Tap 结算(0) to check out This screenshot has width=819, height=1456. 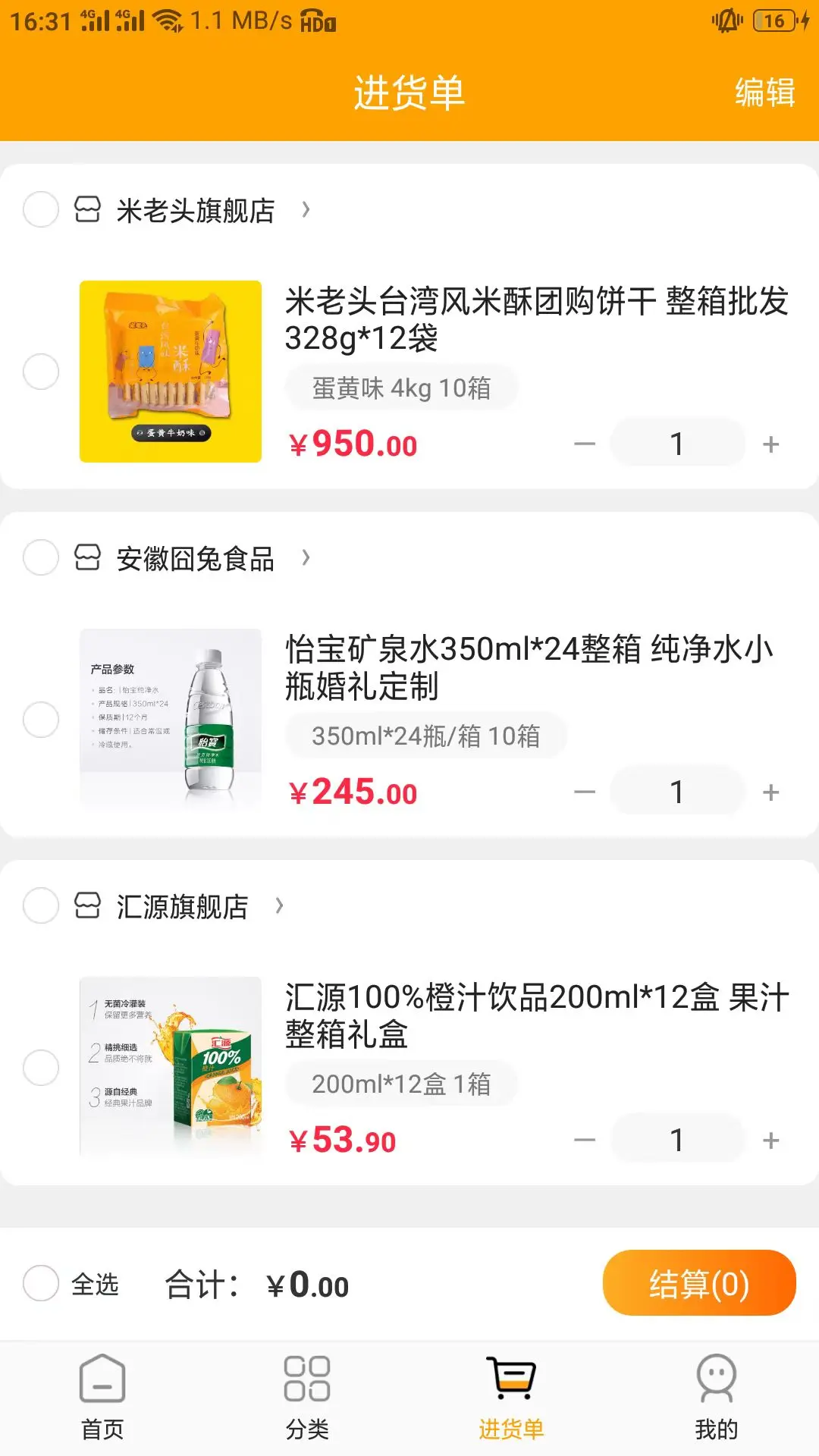tap(698, 1283)
